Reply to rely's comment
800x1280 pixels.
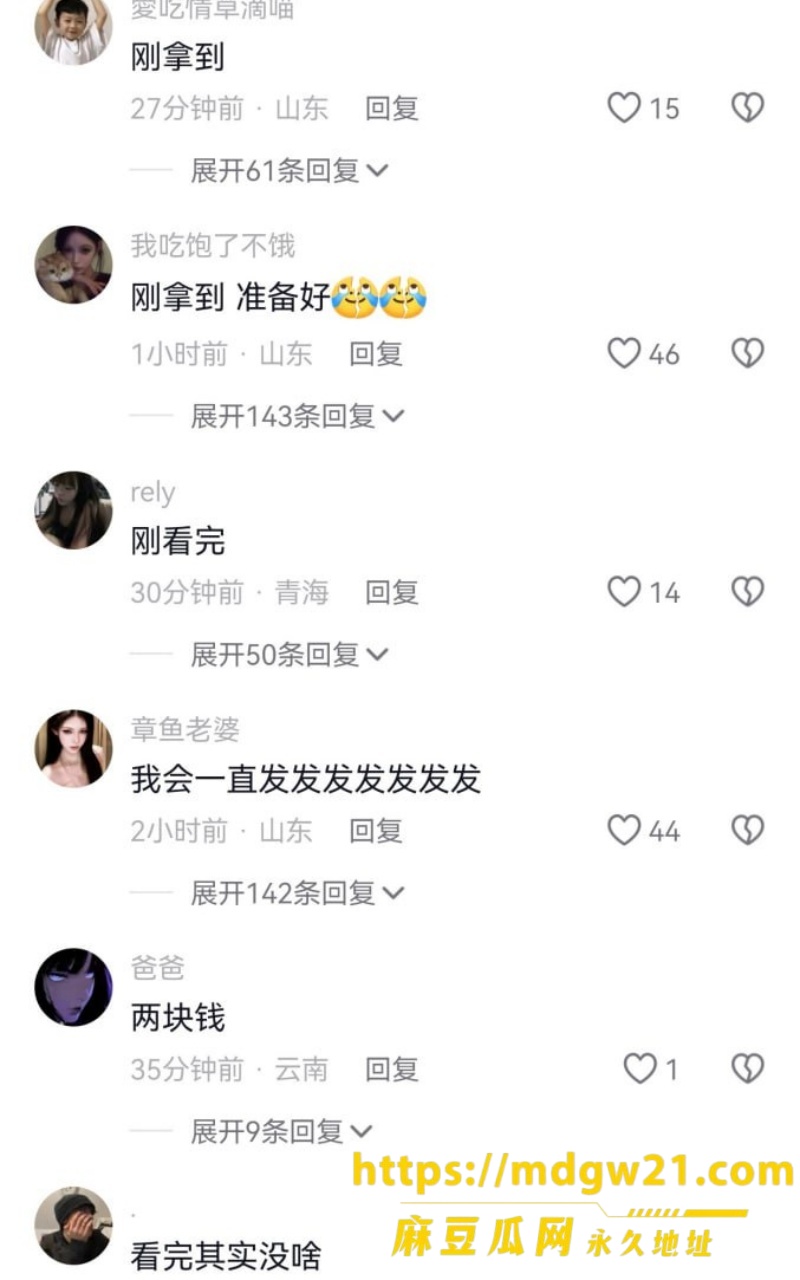(391, 592)
